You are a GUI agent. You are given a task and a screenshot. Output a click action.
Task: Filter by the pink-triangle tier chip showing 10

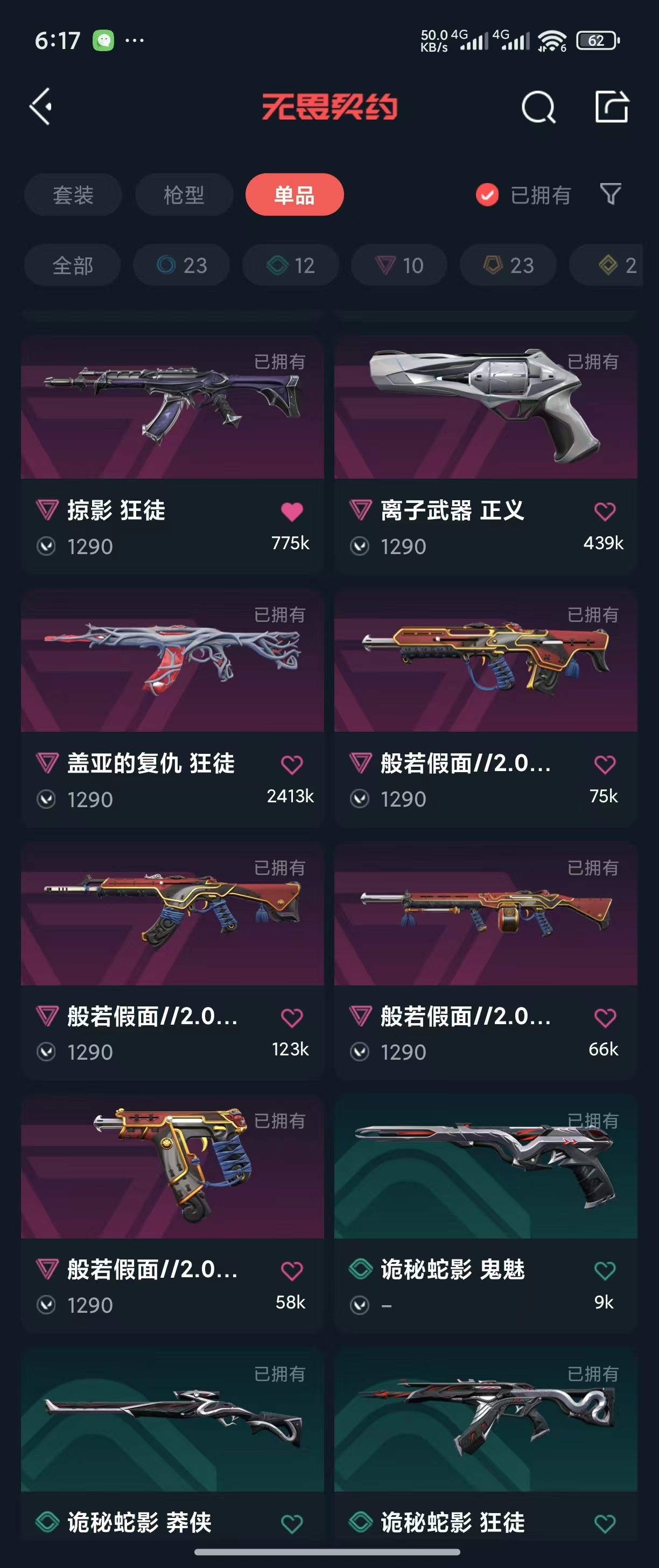[399, 265]
